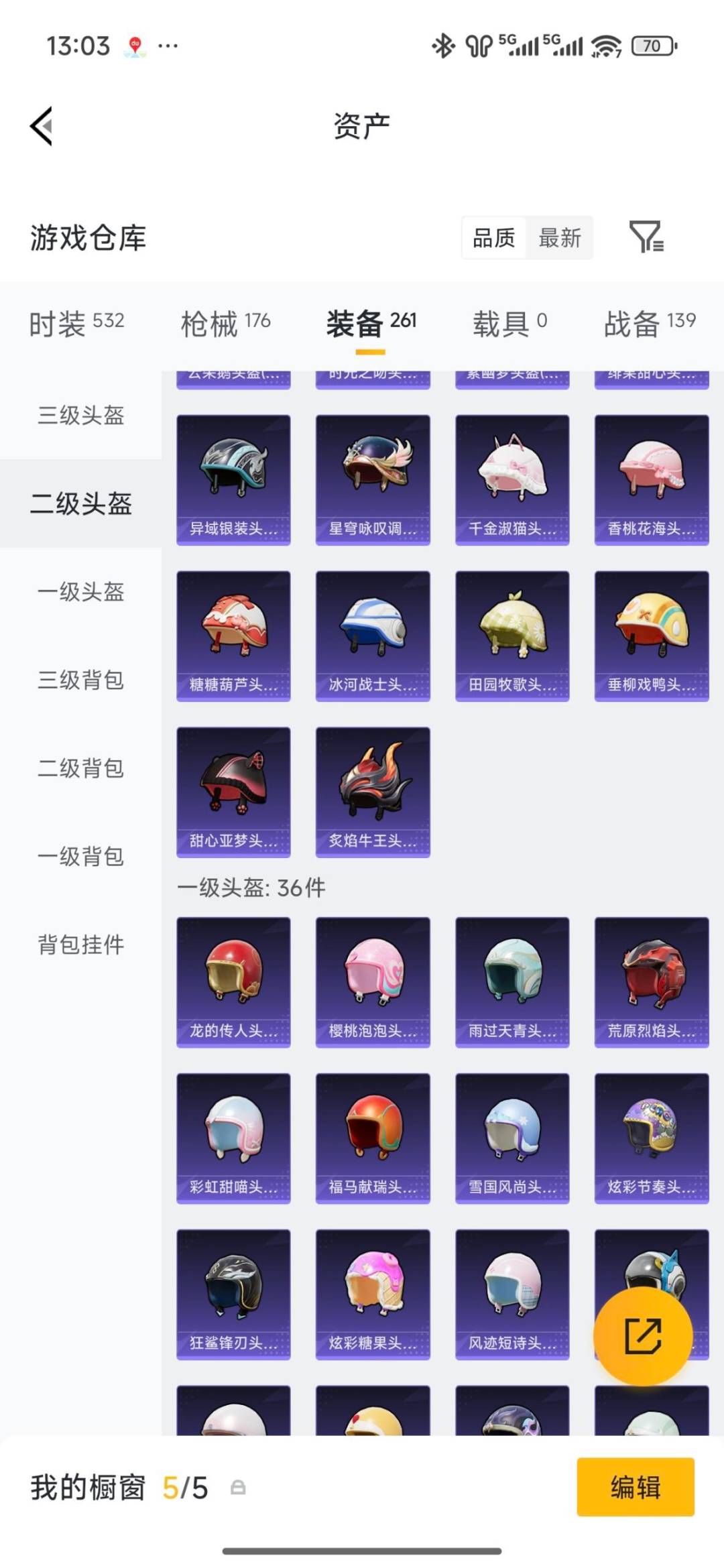Select the 炙焰牛王头盔 helmet thumbnail
This screenshot has width=724, height=1568.
(373, 790)
